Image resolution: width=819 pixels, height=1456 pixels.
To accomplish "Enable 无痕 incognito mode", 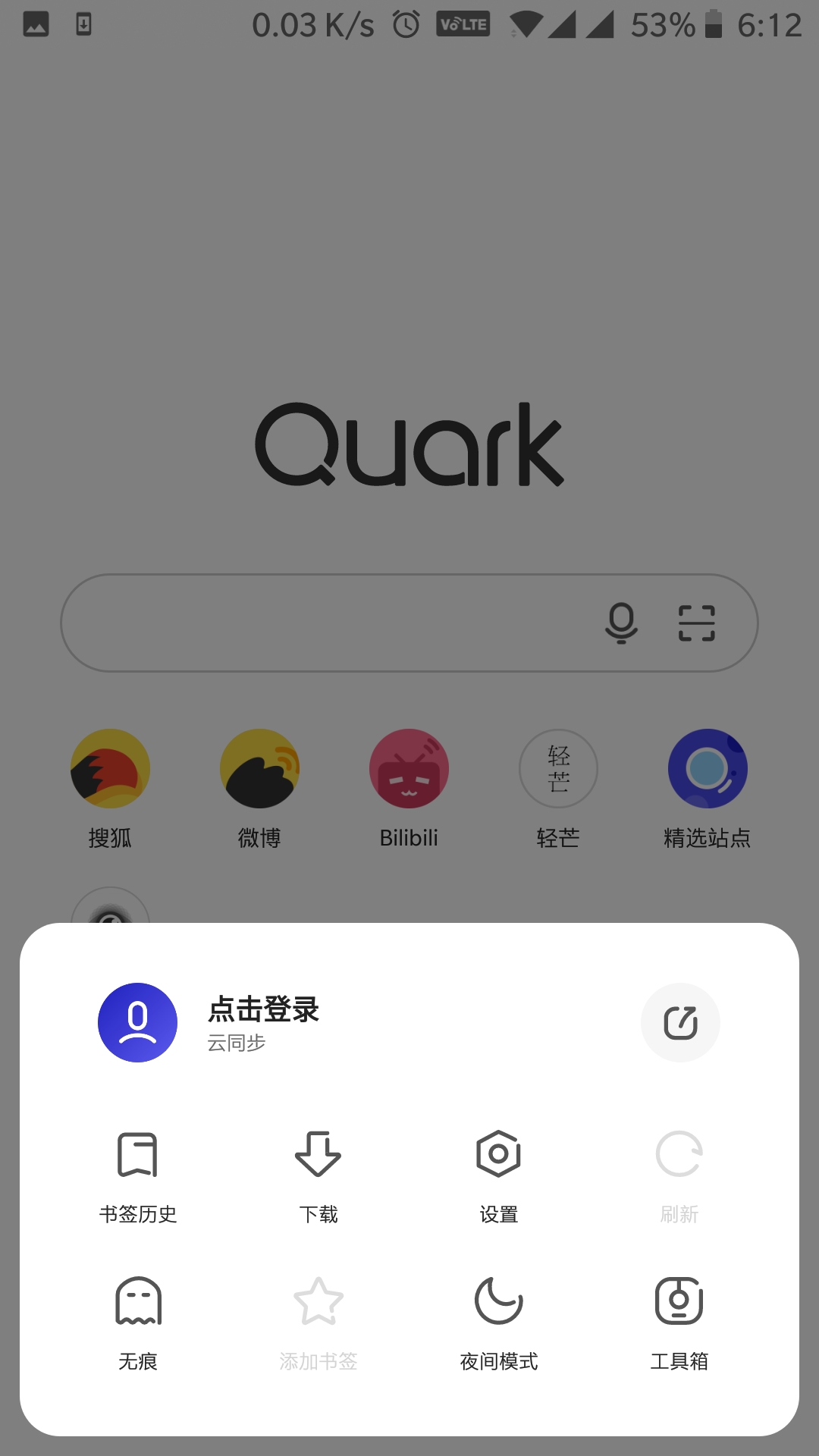I will (139, 1319).
